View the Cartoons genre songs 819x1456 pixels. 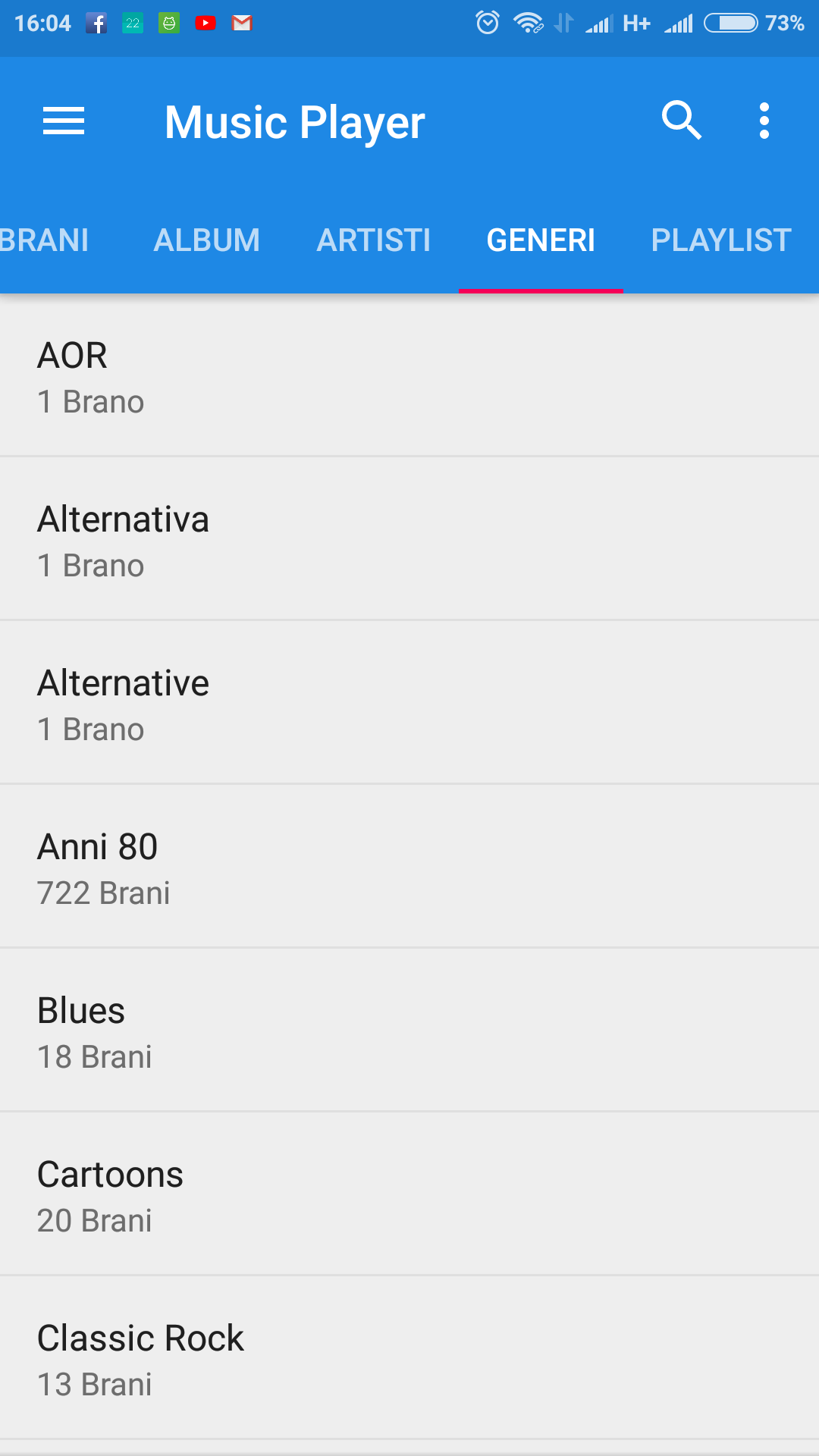pos(409,1194)
